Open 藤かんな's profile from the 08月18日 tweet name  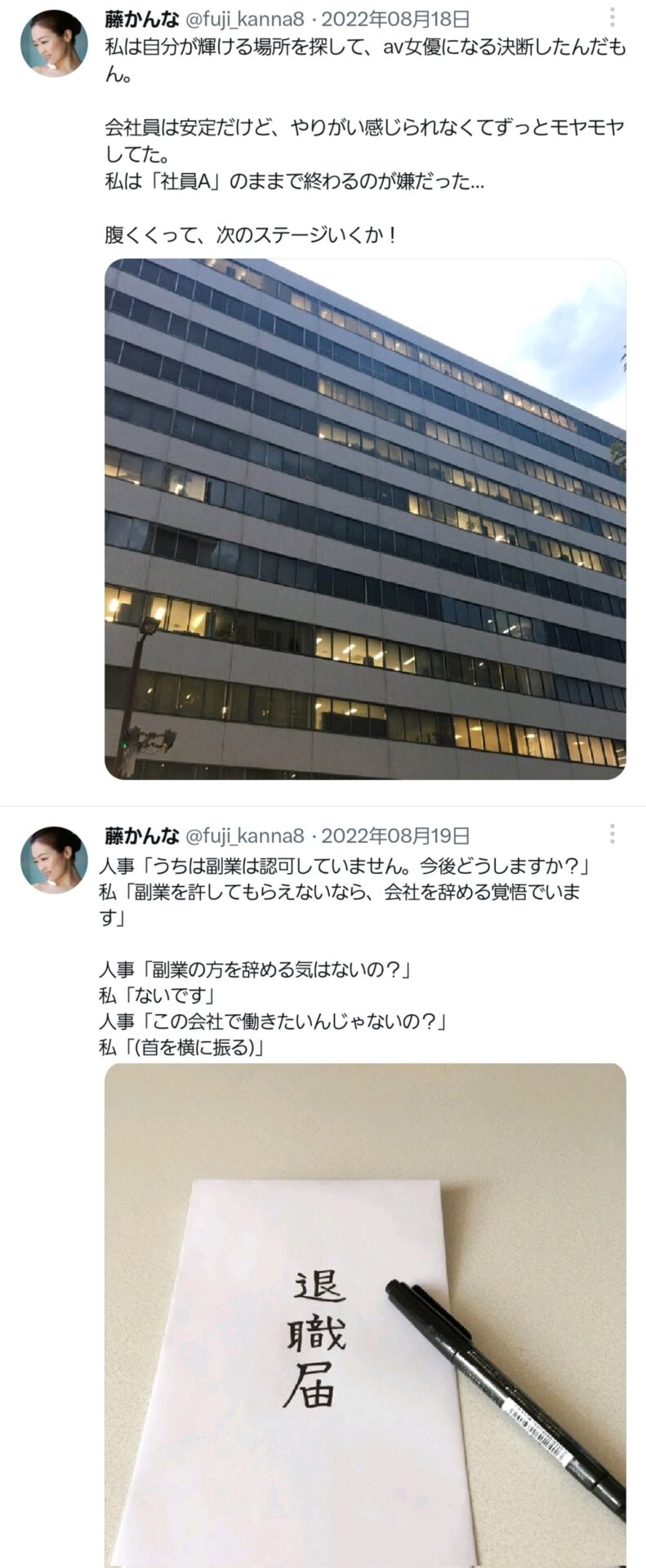point(141,19)
